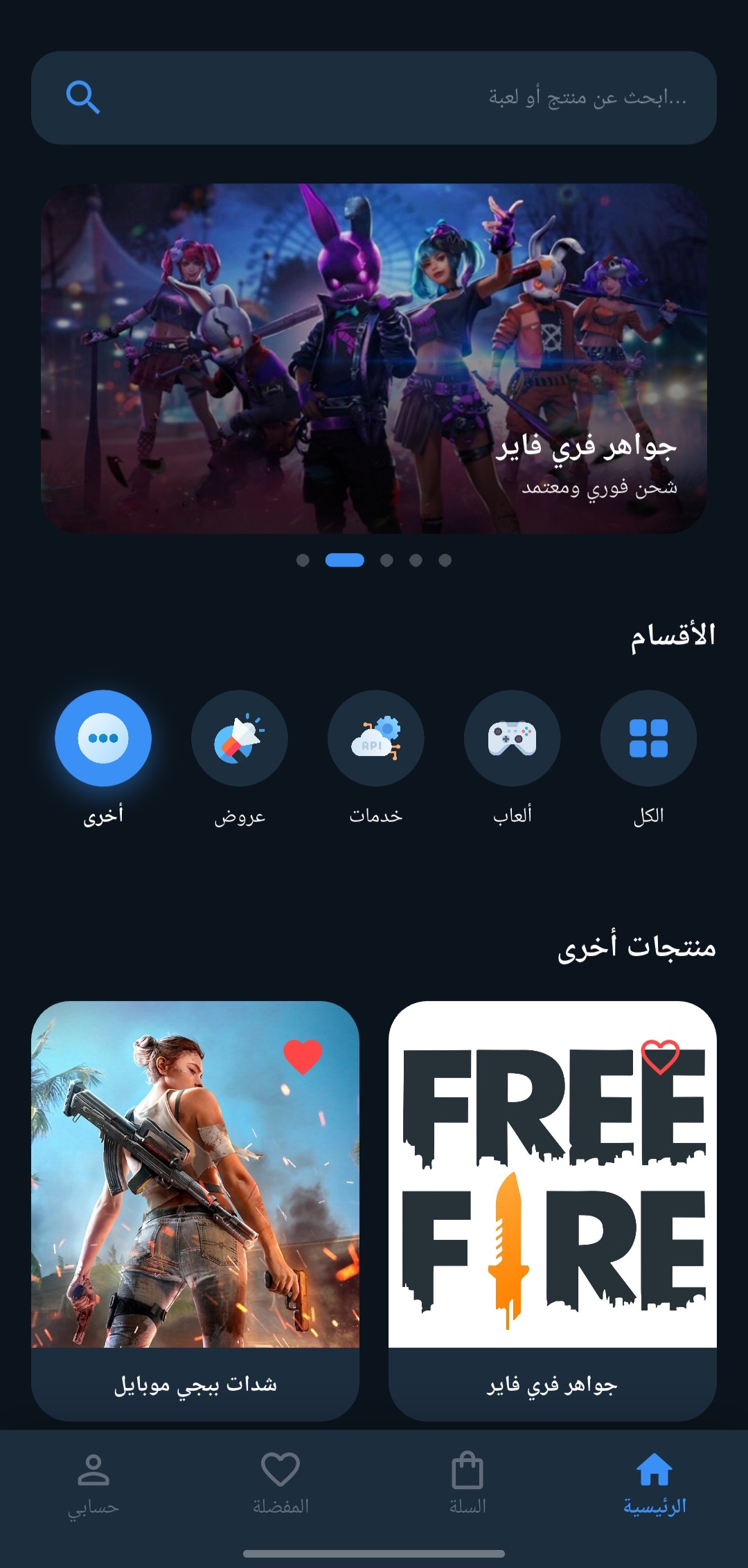
Task: Tap the search magnifier icon
Action: coord(82,97)
